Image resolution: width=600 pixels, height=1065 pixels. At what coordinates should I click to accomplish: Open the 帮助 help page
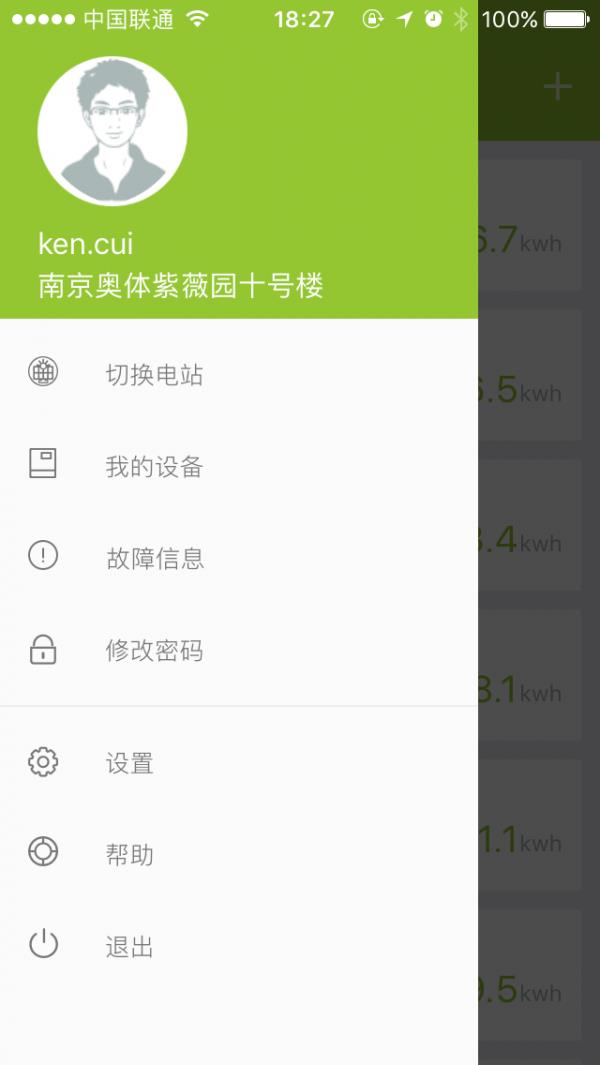239,854
